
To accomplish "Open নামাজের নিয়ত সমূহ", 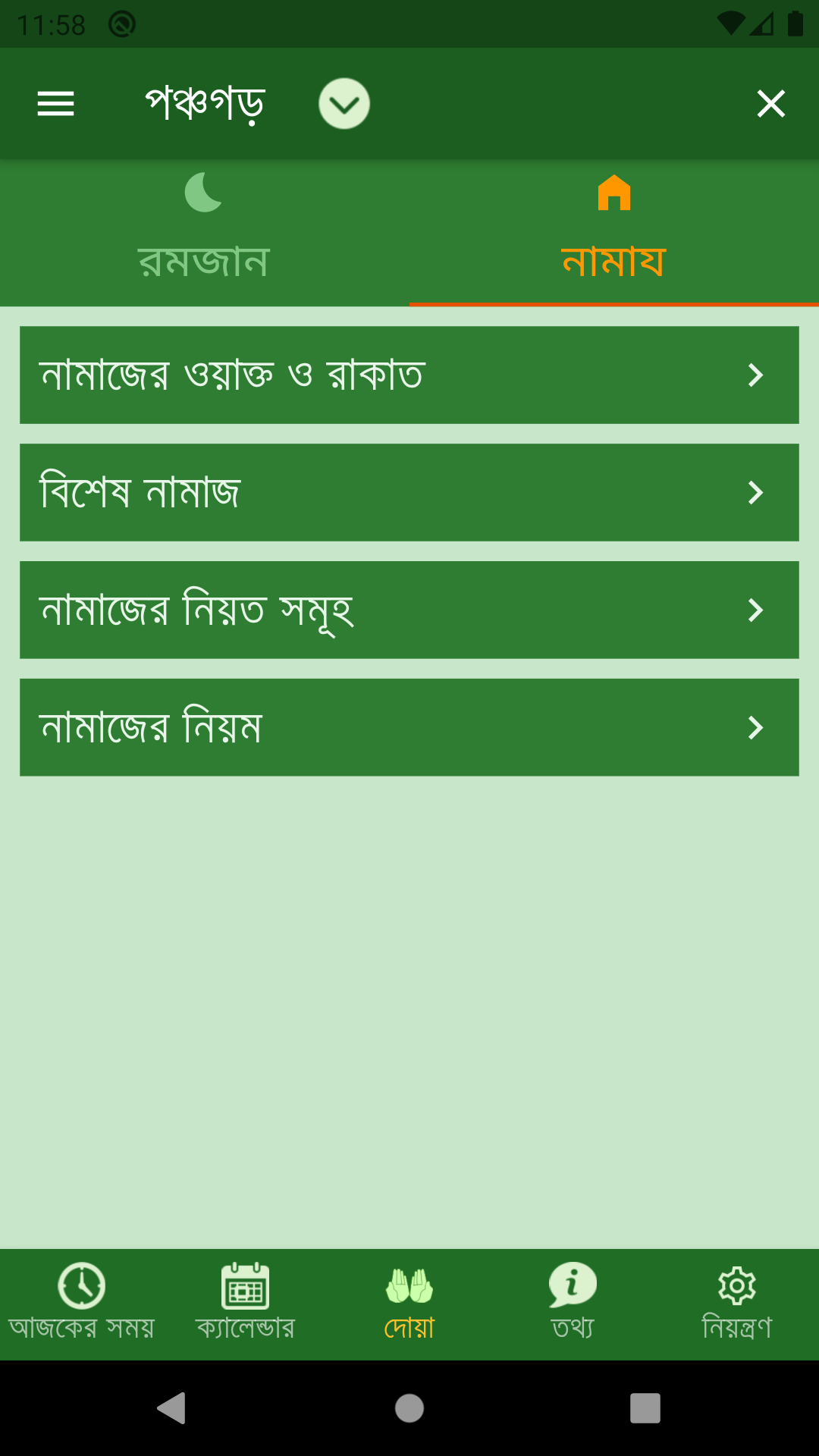I will pos(409,610).
